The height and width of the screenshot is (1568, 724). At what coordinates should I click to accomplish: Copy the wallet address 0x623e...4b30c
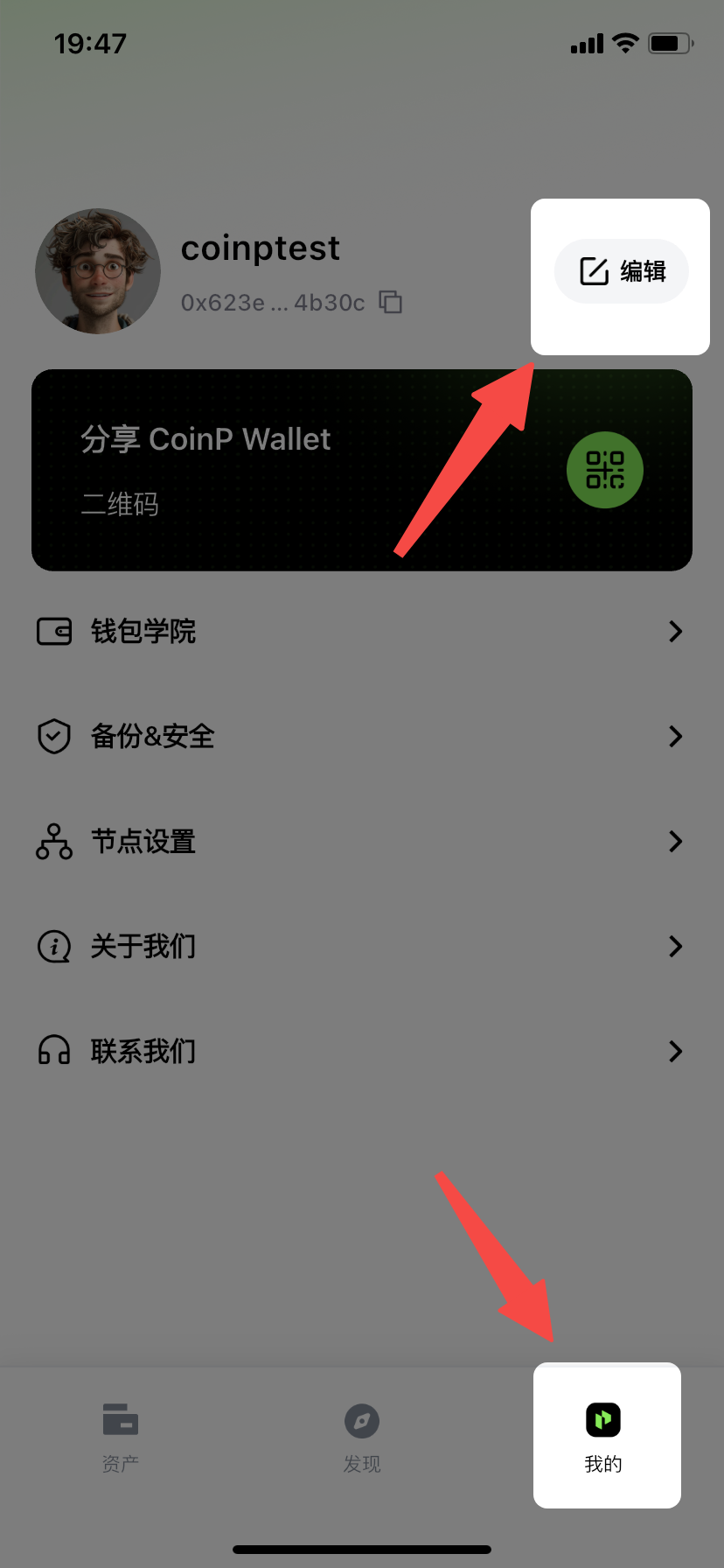coord(390,303)
